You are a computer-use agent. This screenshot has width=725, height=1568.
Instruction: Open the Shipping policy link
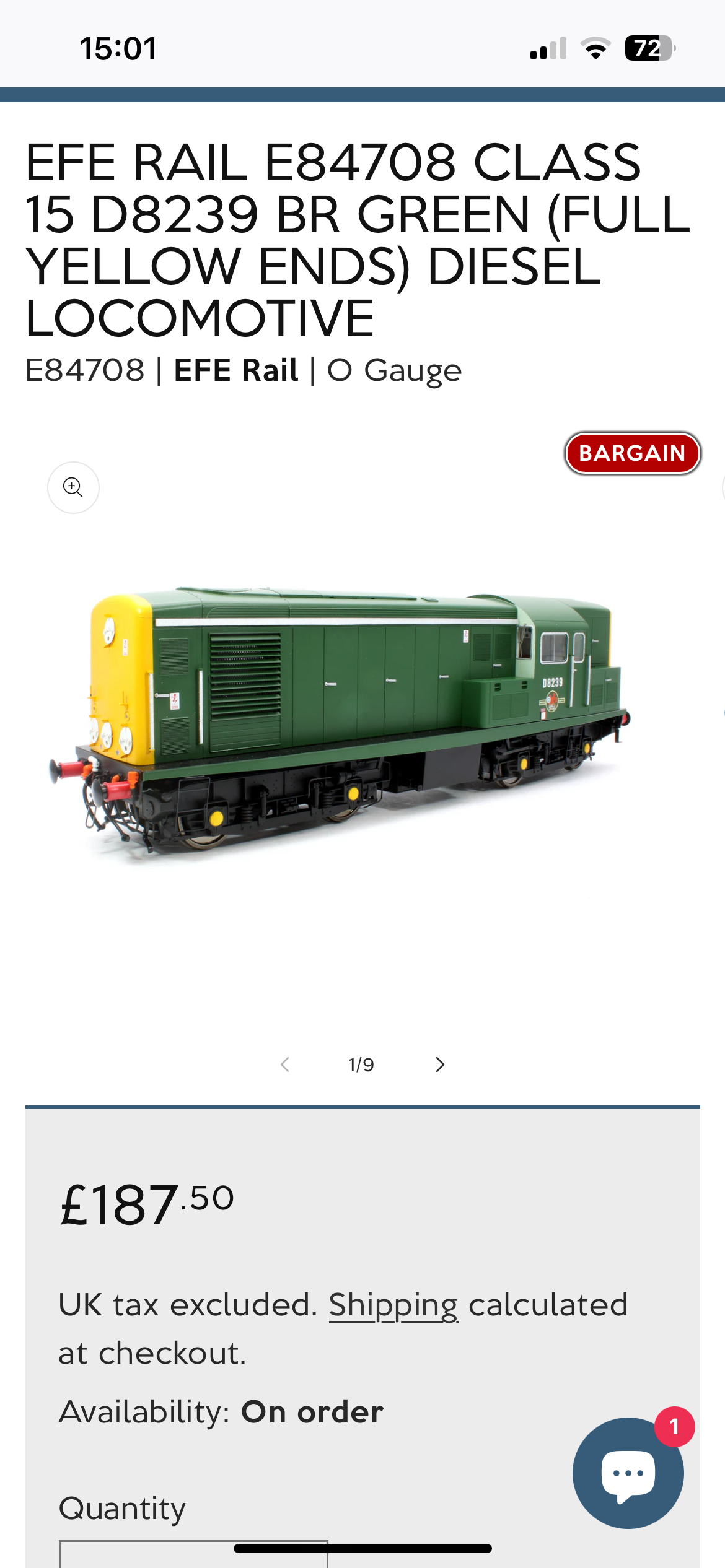(x=393, y=1305)
